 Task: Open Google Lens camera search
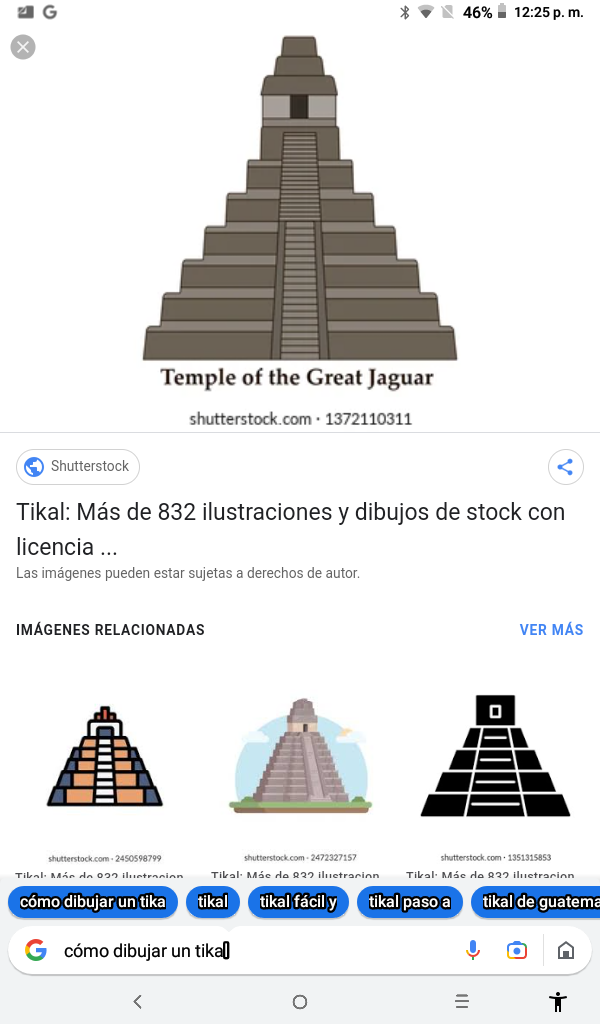pyautogui.click(x=516, y=951)
